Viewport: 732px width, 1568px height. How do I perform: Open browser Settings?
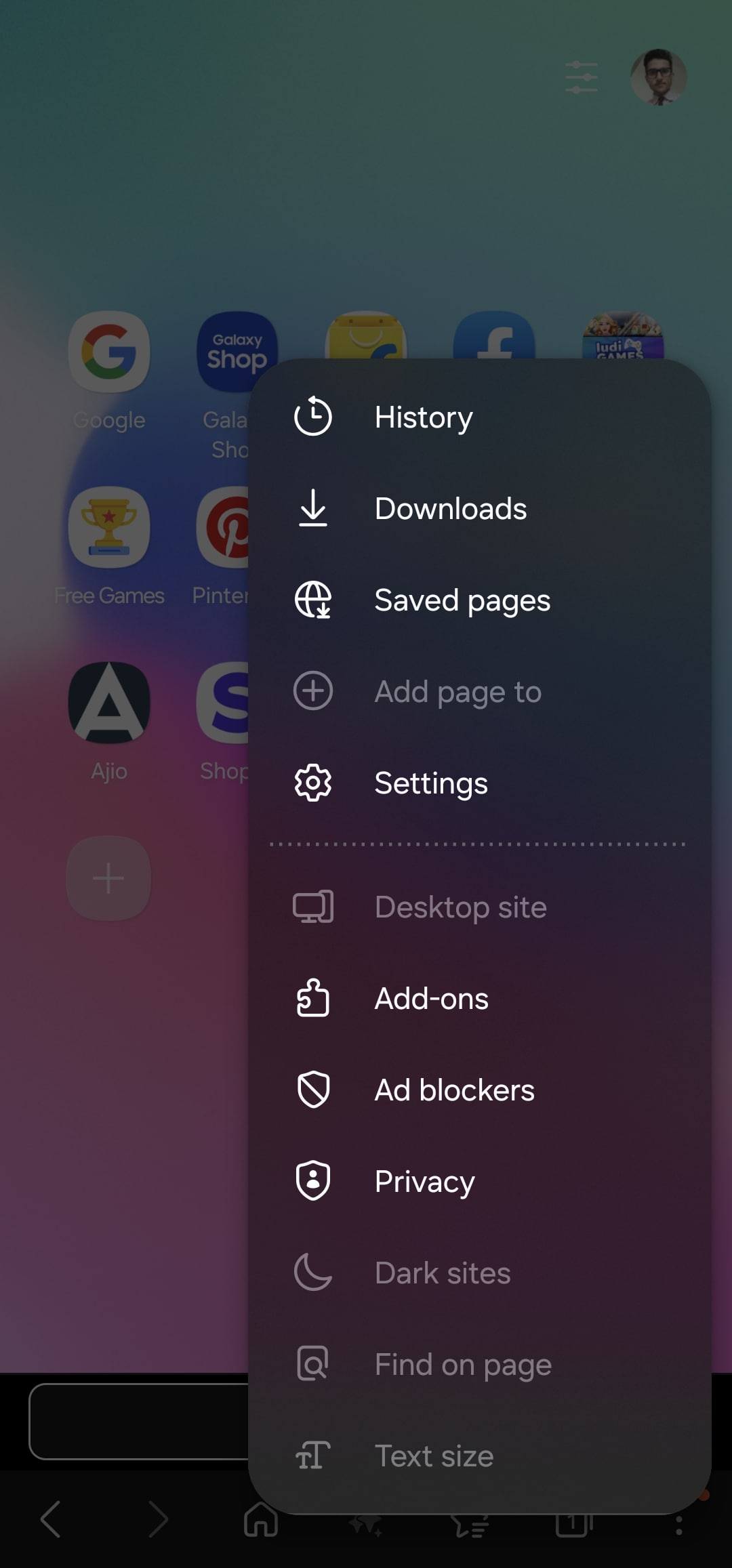[x=430, y=783]
